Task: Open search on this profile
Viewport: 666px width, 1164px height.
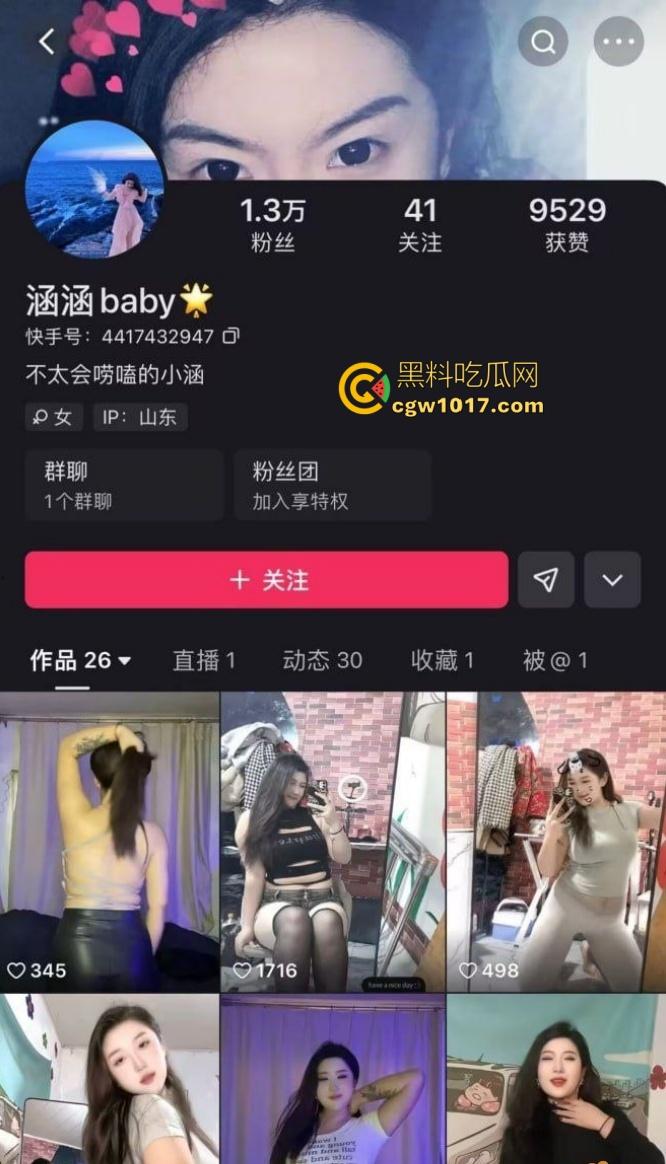Action: point(543,42)
